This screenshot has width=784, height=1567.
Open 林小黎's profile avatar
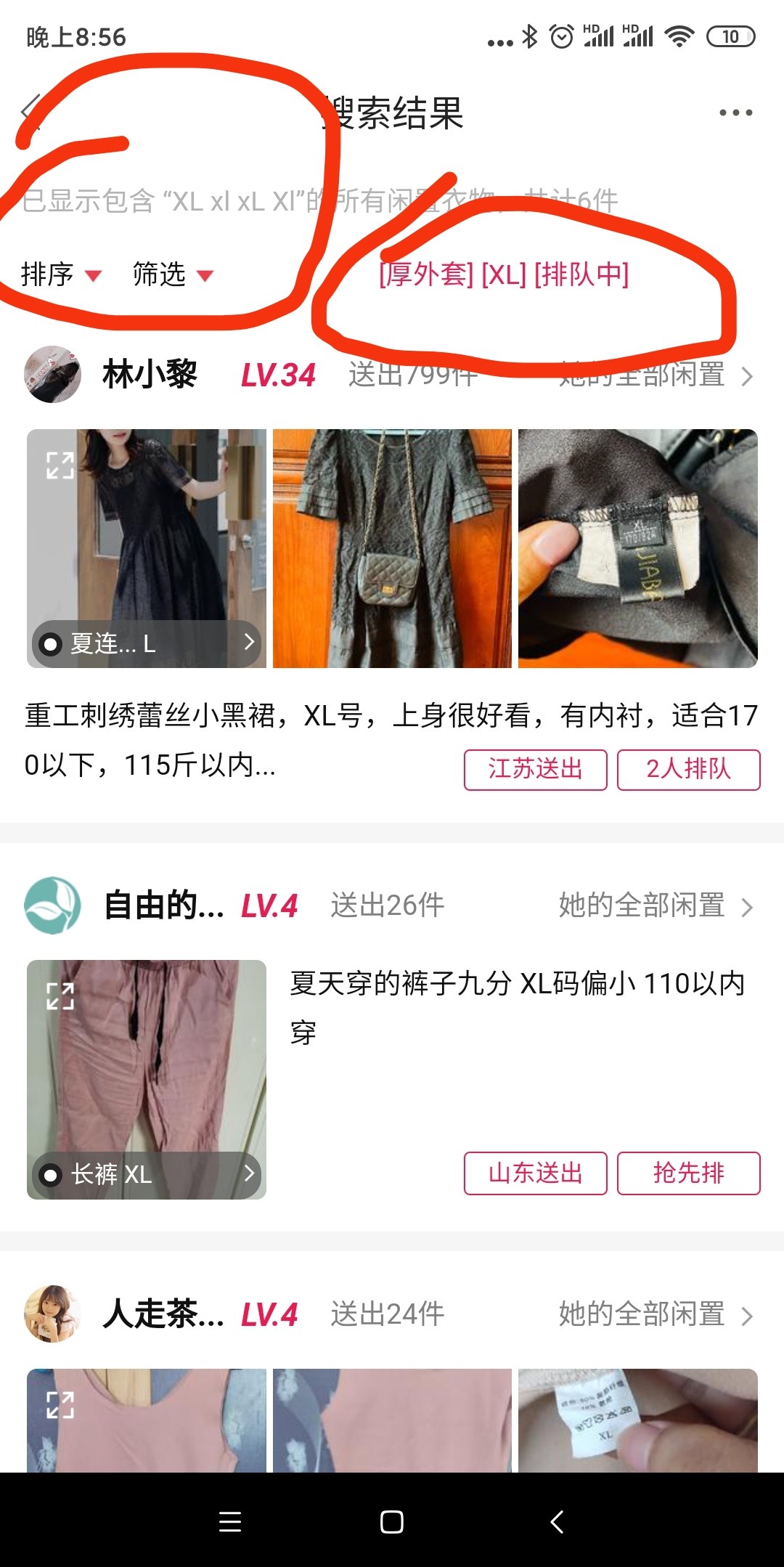tap(52, 375)
